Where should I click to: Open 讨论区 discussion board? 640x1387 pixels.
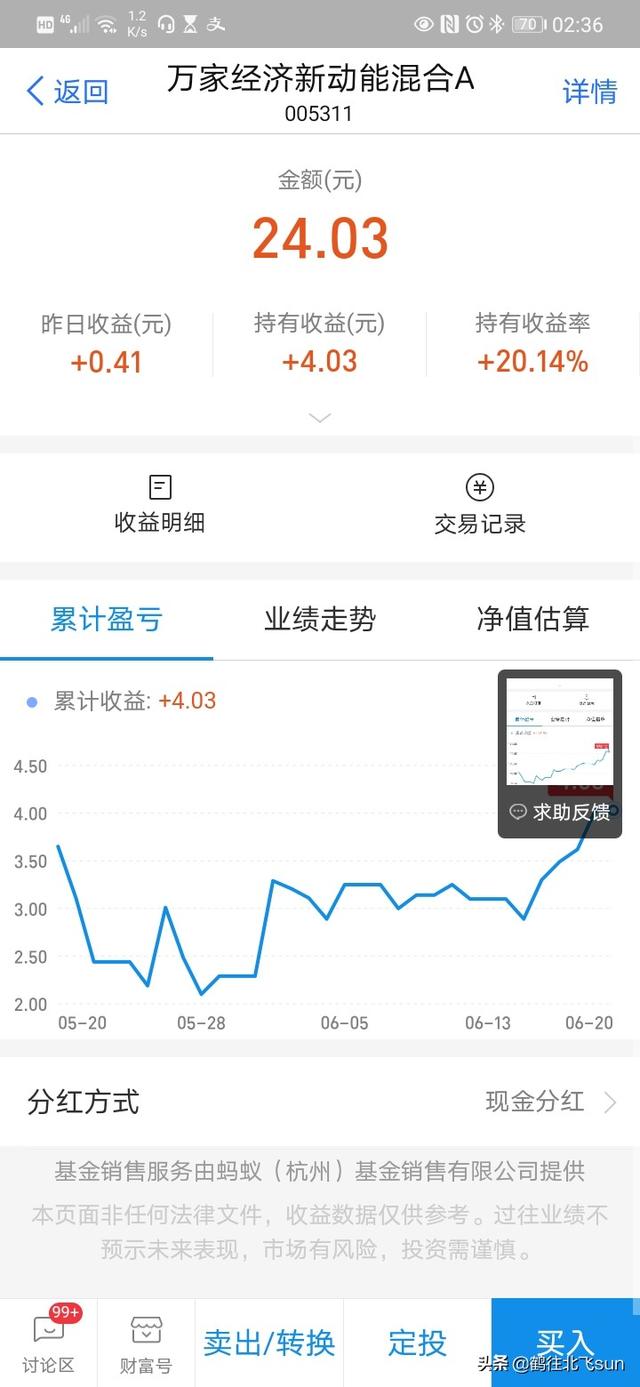tap(48, 1343)
